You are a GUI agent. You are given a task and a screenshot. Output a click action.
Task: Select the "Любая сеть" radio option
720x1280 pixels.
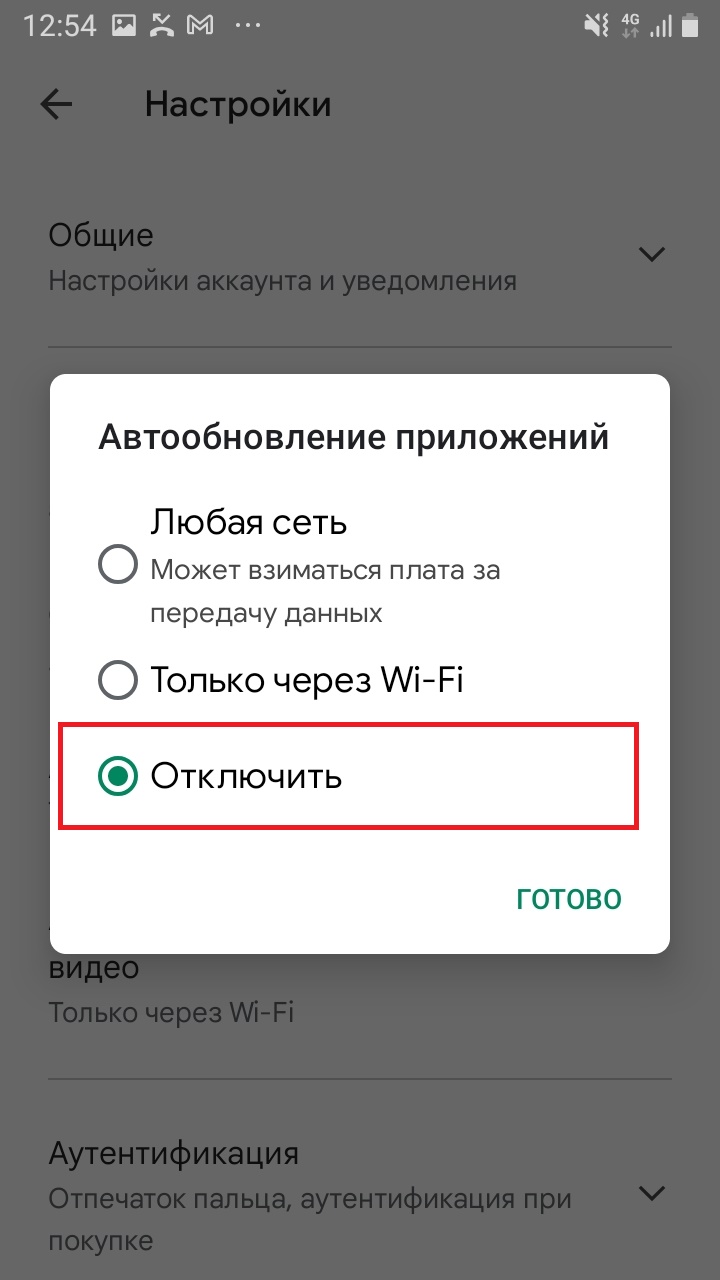click(118, 566)
